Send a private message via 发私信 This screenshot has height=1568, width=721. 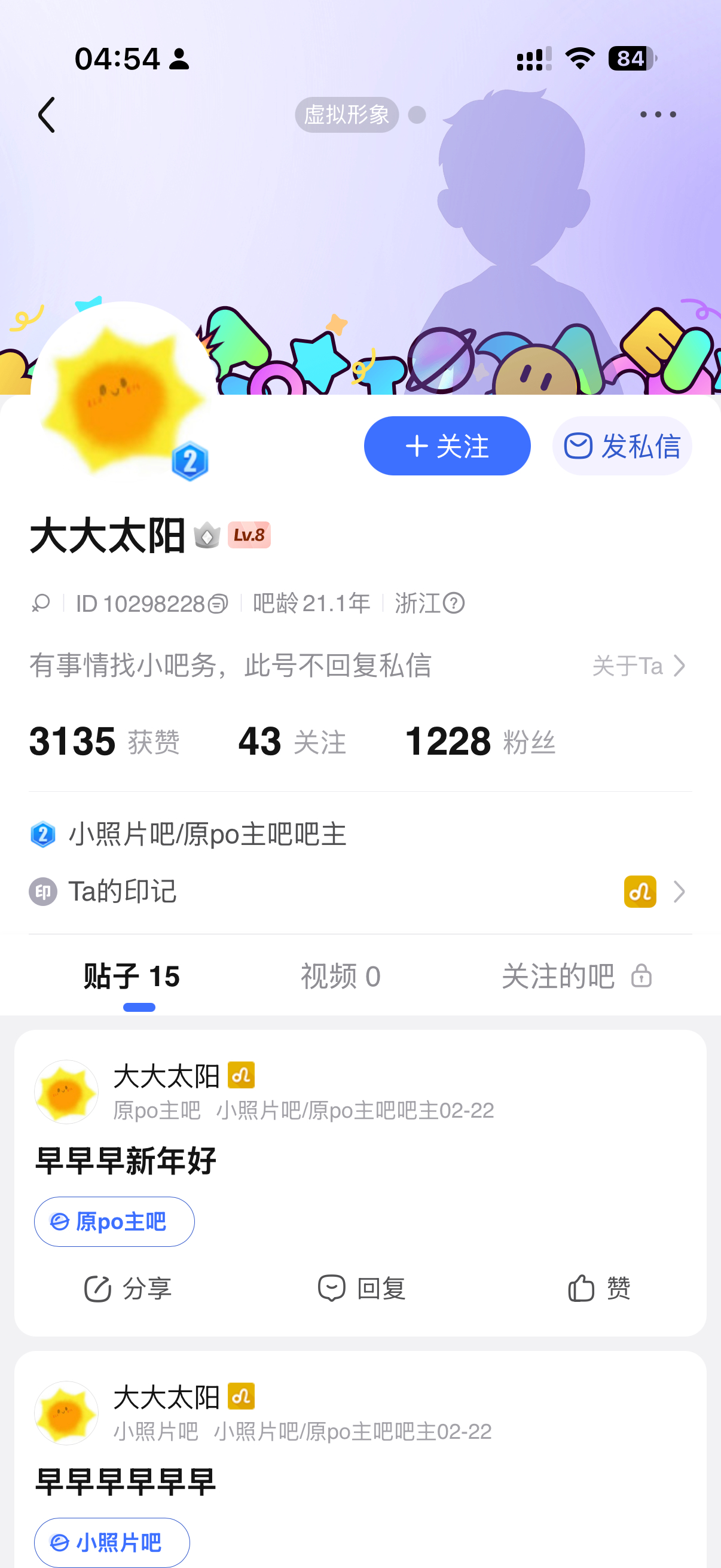(621, 446)
